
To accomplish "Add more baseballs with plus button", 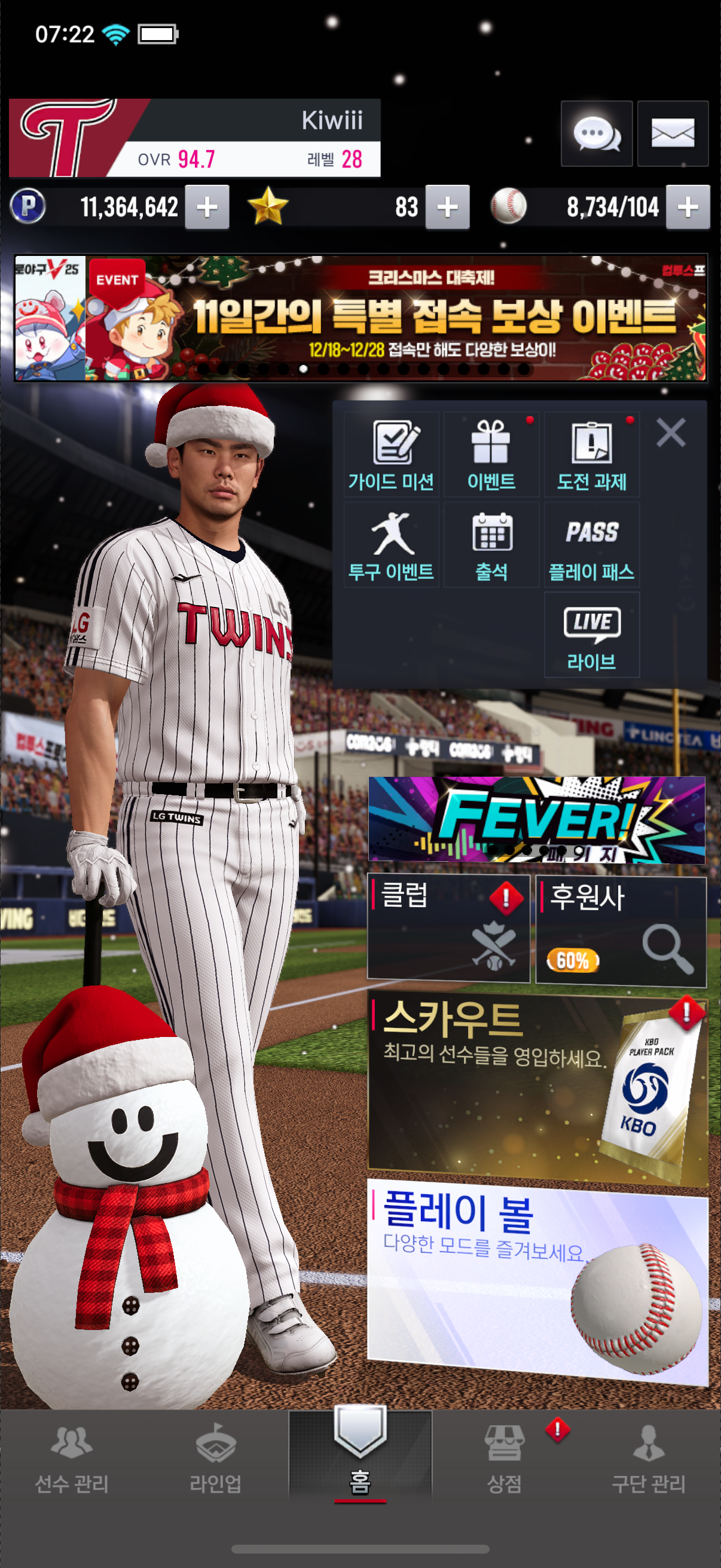I will 688,208.
